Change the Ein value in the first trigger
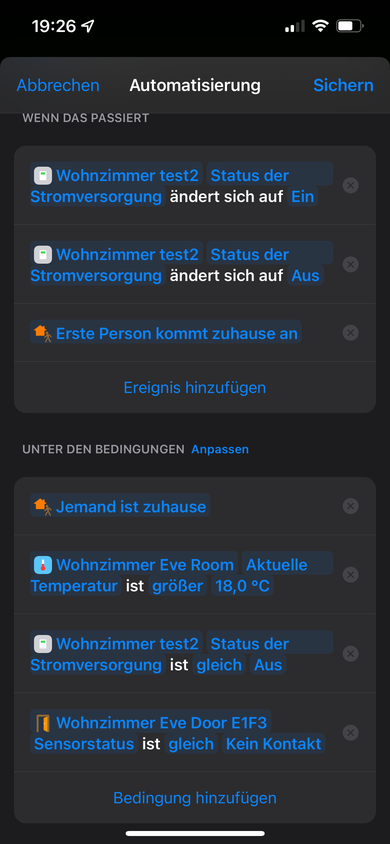The width and height of the screenshot is (390, 844). [303, 197]
